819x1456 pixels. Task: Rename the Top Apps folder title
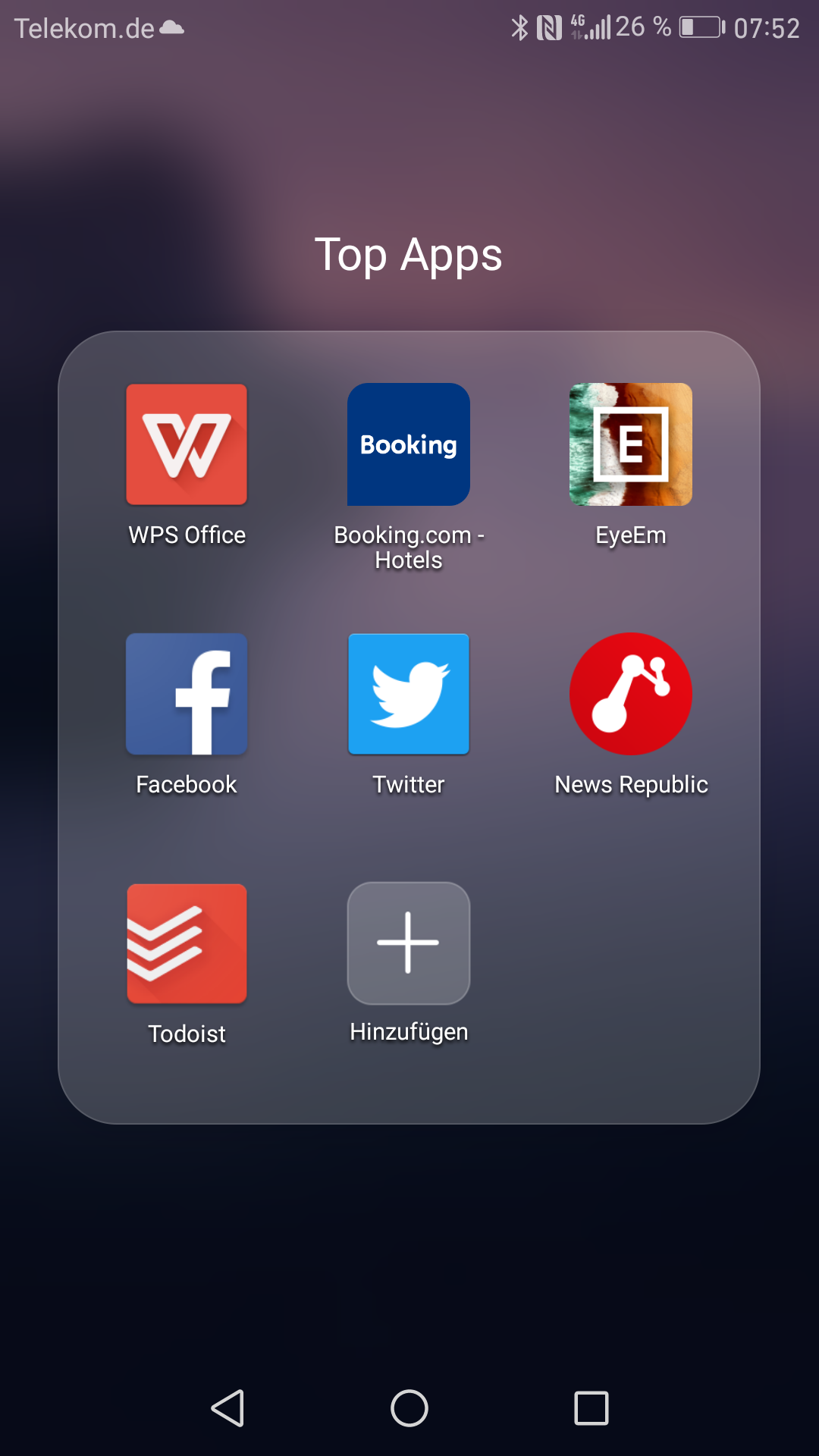tap(409, 255)
